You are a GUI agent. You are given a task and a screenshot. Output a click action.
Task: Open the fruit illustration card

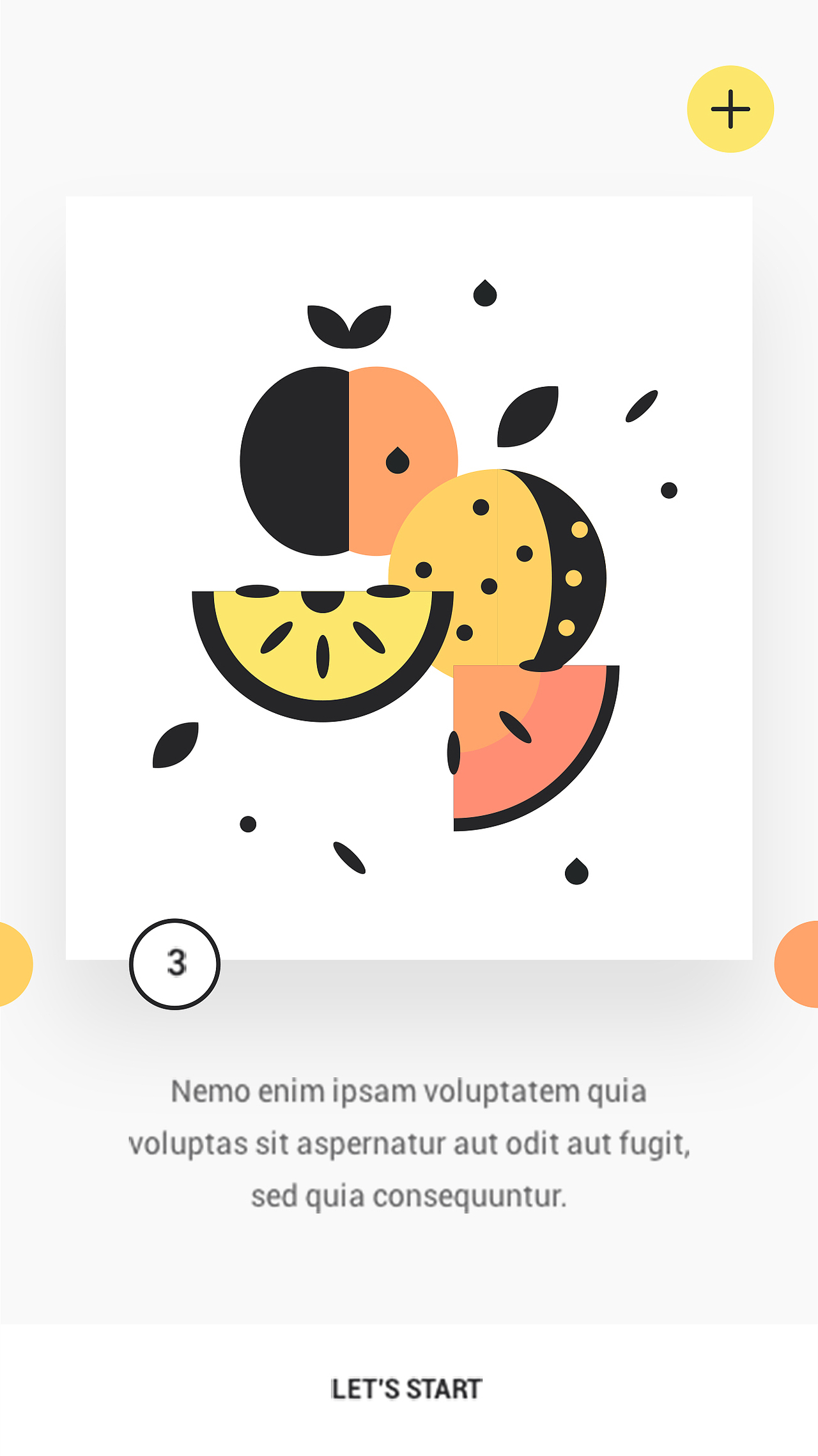409,578
